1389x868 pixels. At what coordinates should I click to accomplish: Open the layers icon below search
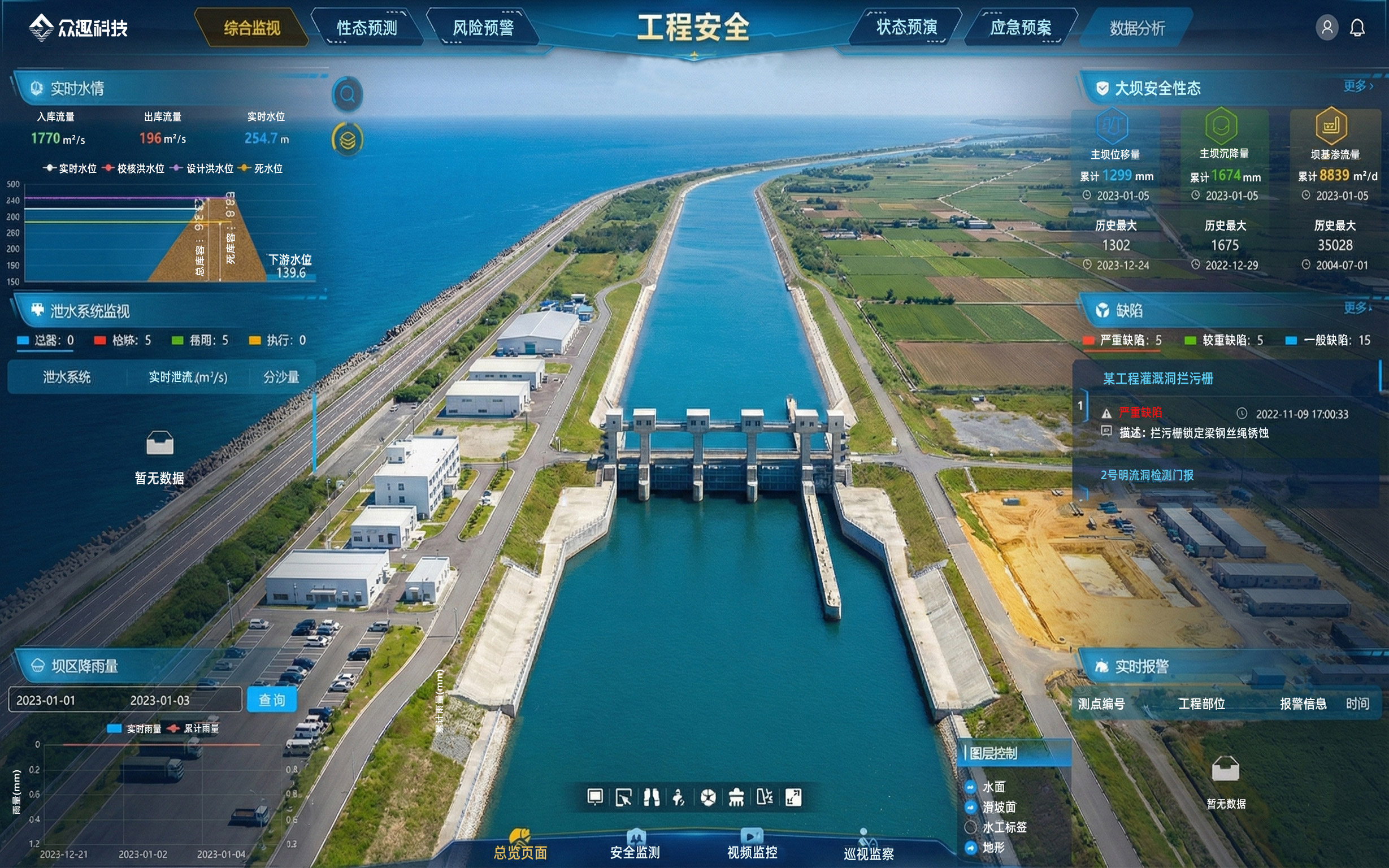[x=347, y=140]
